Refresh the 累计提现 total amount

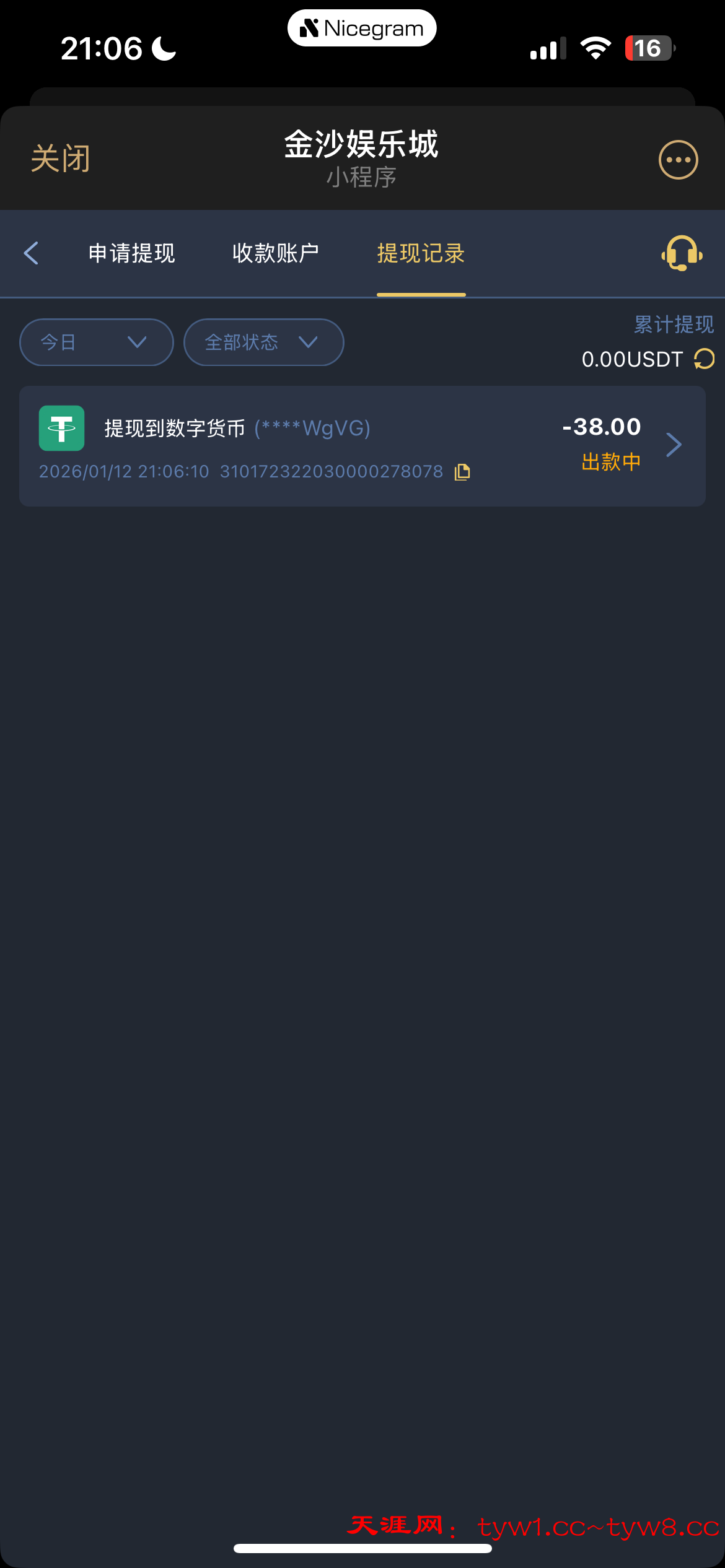pos(705,359)
